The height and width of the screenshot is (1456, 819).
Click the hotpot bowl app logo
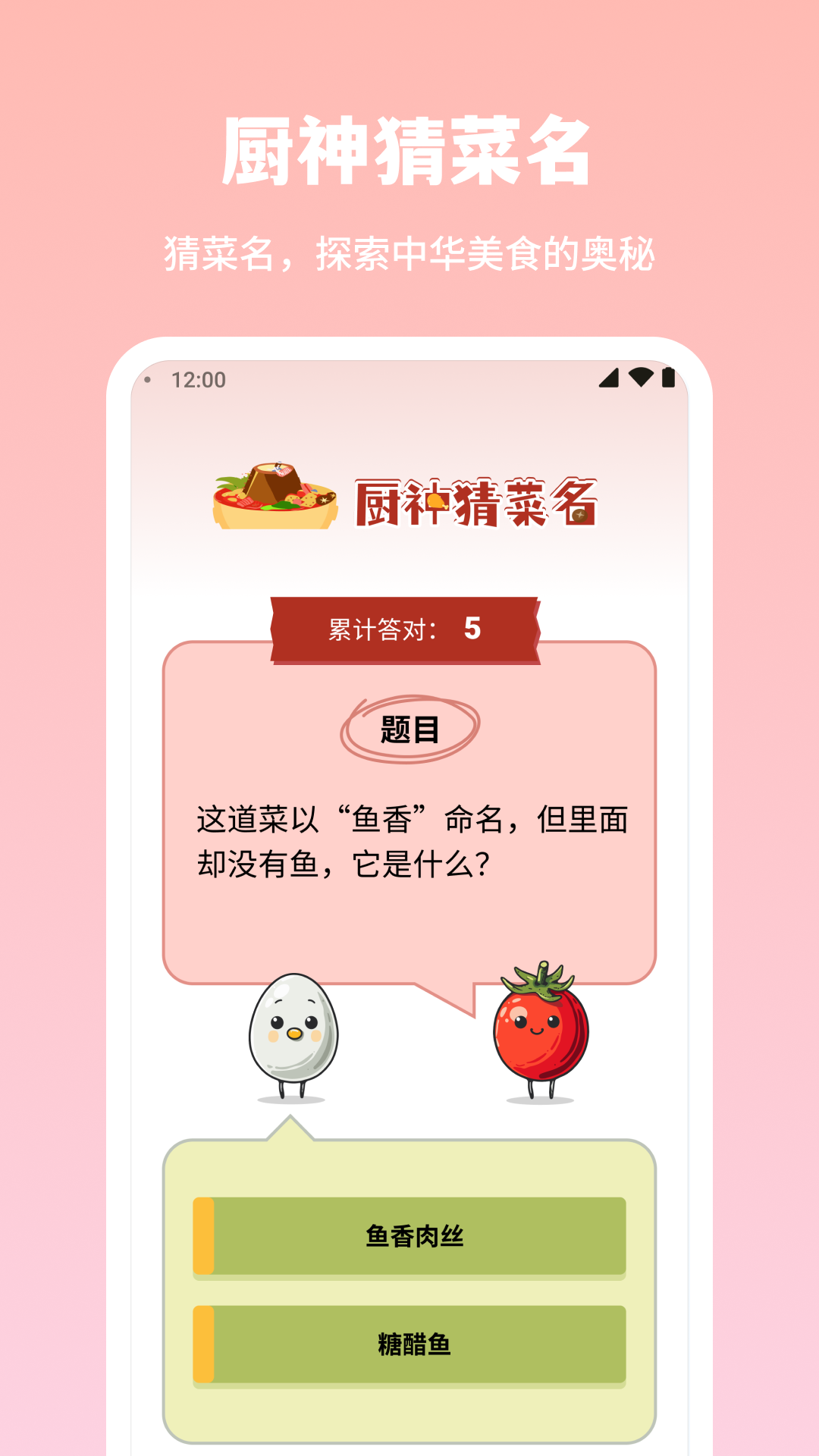pos(275,497)
